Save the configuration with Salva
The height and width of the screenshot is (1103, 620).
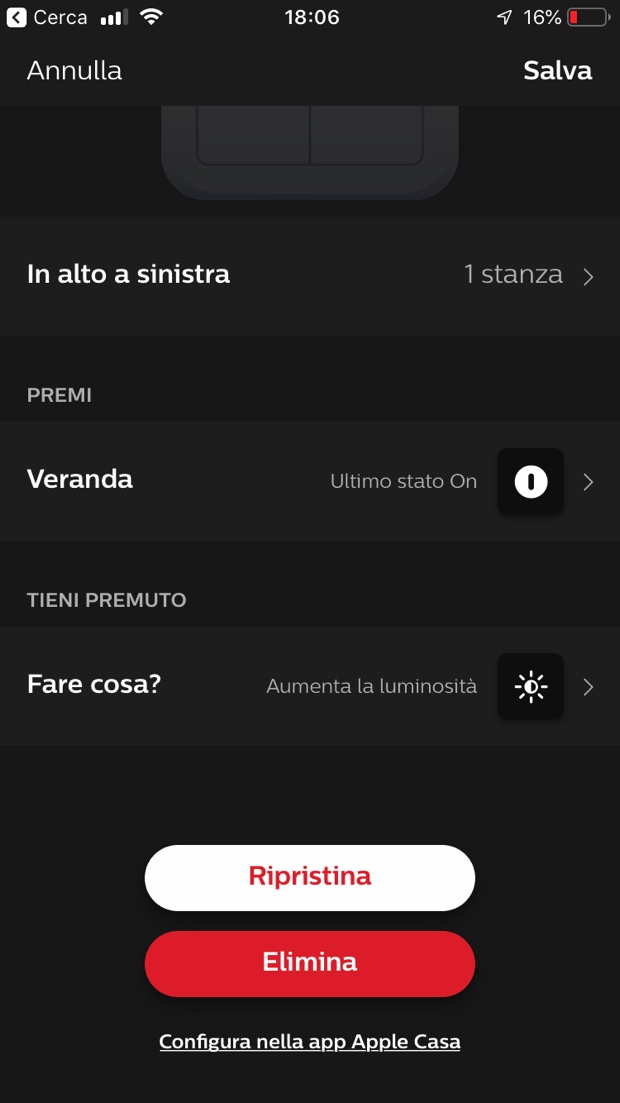click(x=557, y=71)
